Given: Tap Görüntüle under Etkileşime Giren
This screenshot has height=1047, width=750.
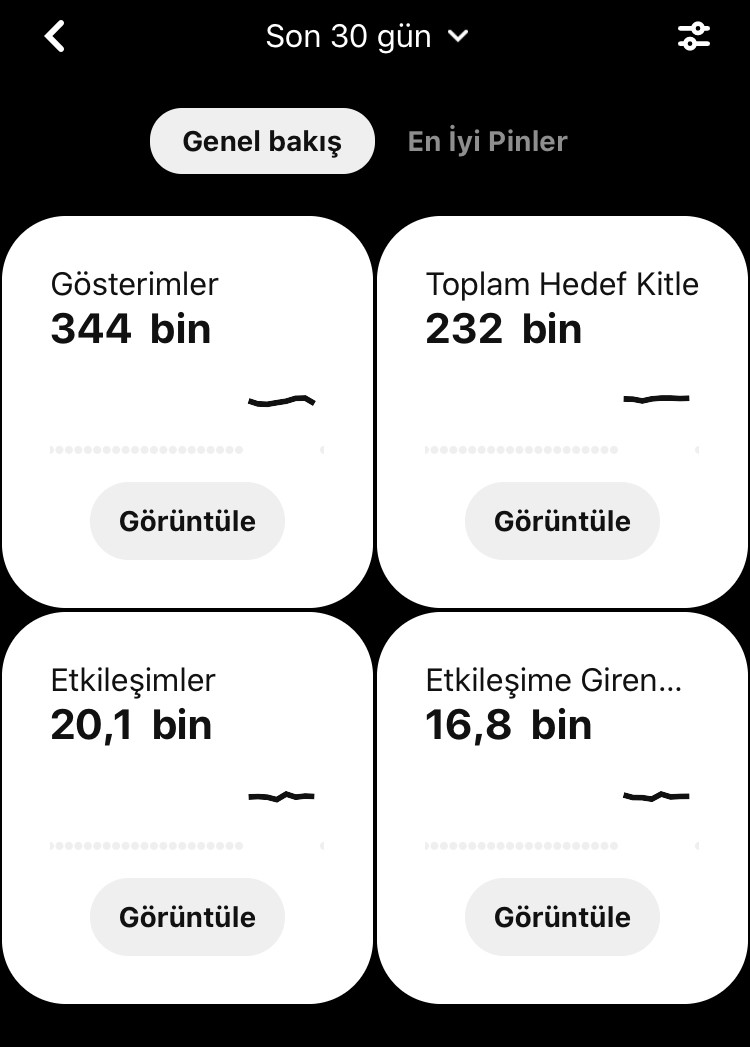Looking at the screenshot, I should (562, 917).
